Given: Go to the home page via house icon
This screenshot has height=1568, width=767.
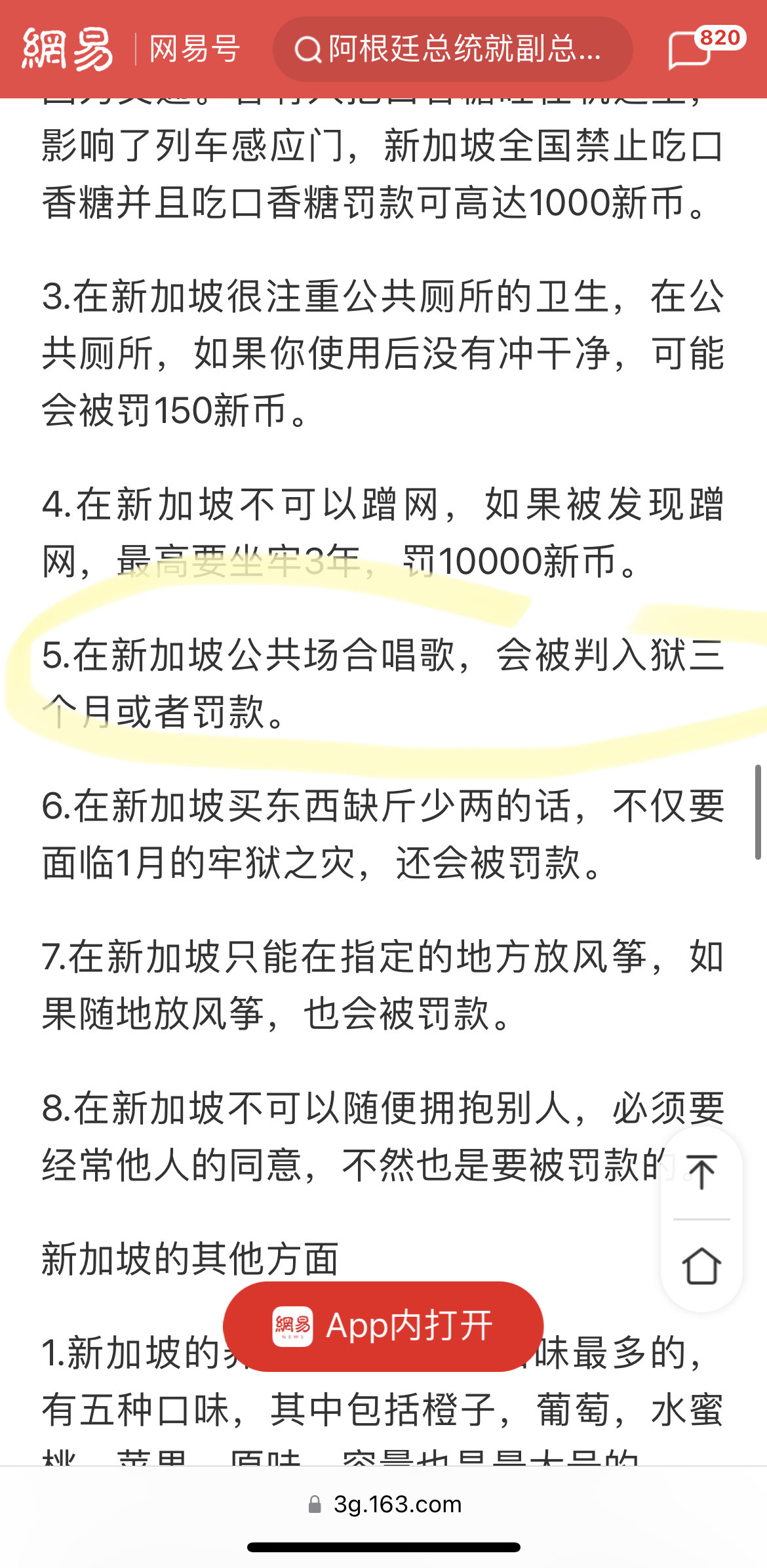Looking at the screenshot, I should pyautogui.click(x=701, y=1266).
